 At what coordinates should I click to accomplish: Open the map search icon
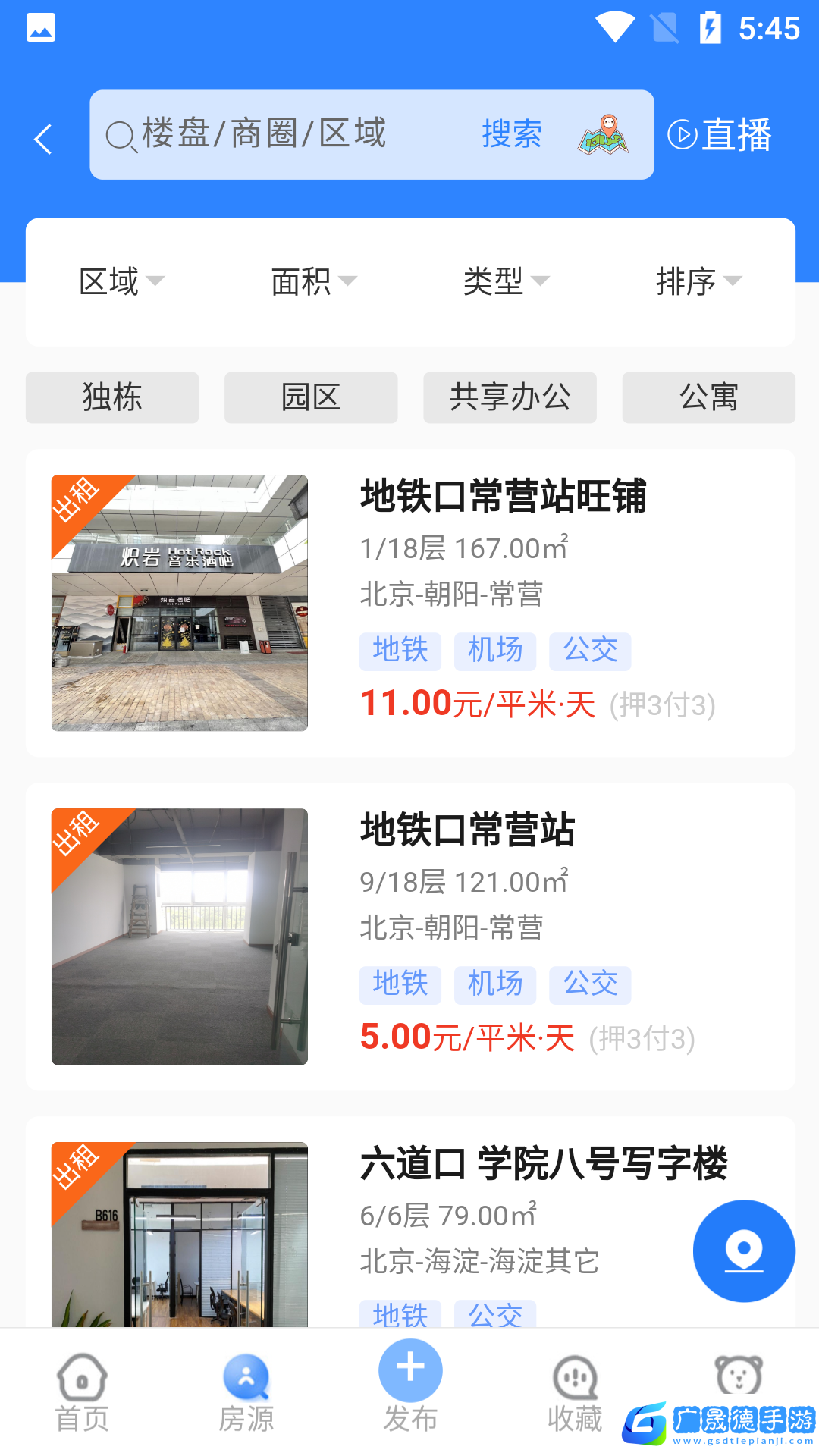[x=603, y=135]
